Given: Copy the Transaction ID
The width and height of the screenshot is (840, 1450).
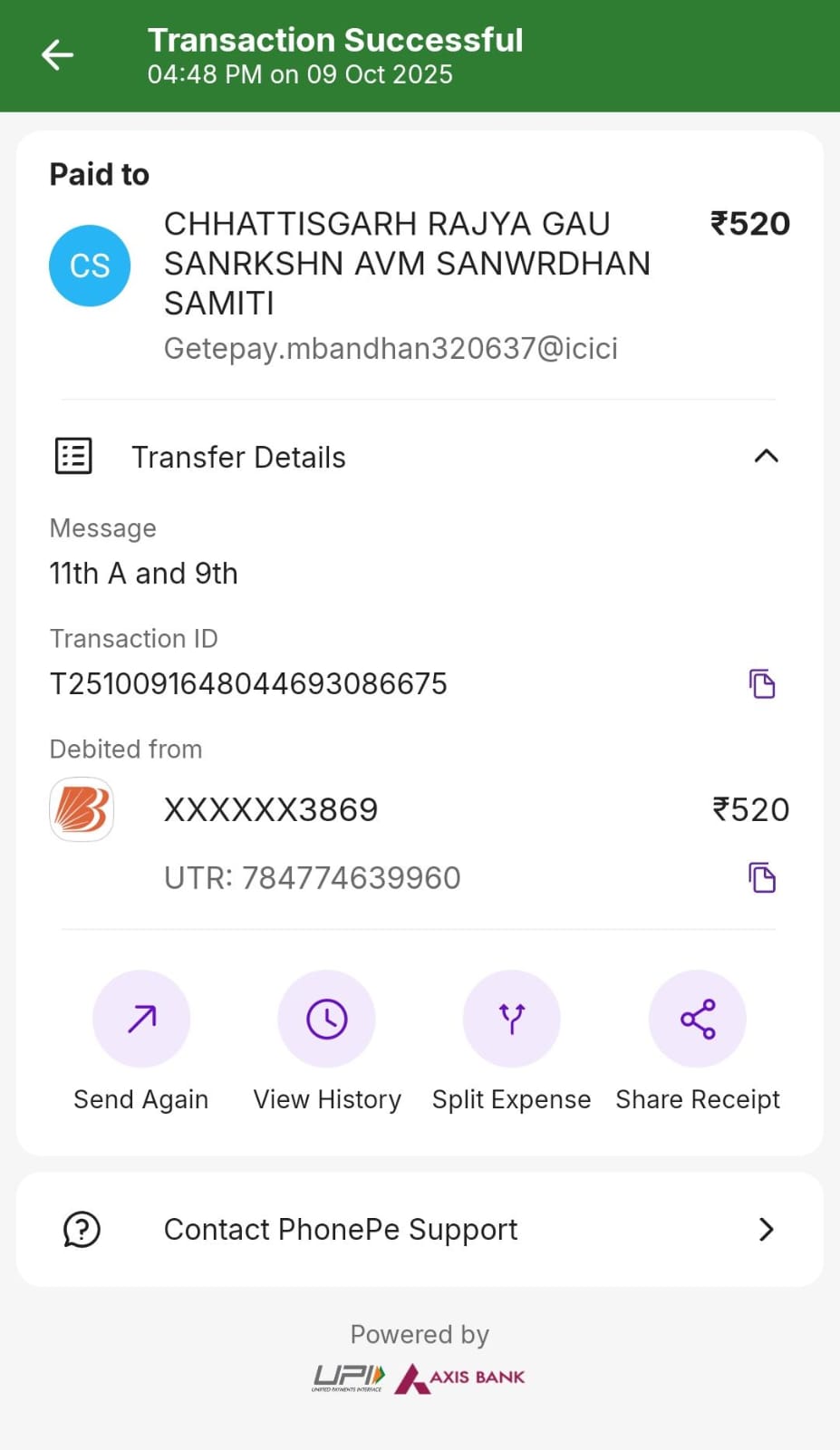Looking at the screenshot, I should (x=762, y=684).
